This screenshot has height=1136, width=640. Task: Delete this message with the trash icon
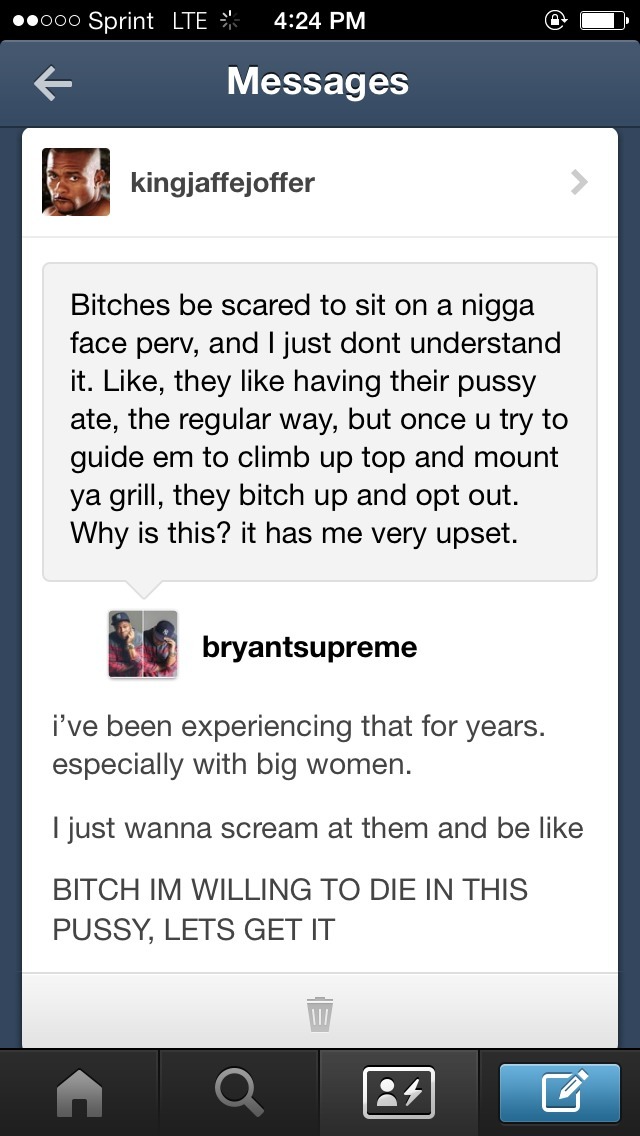tap(320, 1013)
